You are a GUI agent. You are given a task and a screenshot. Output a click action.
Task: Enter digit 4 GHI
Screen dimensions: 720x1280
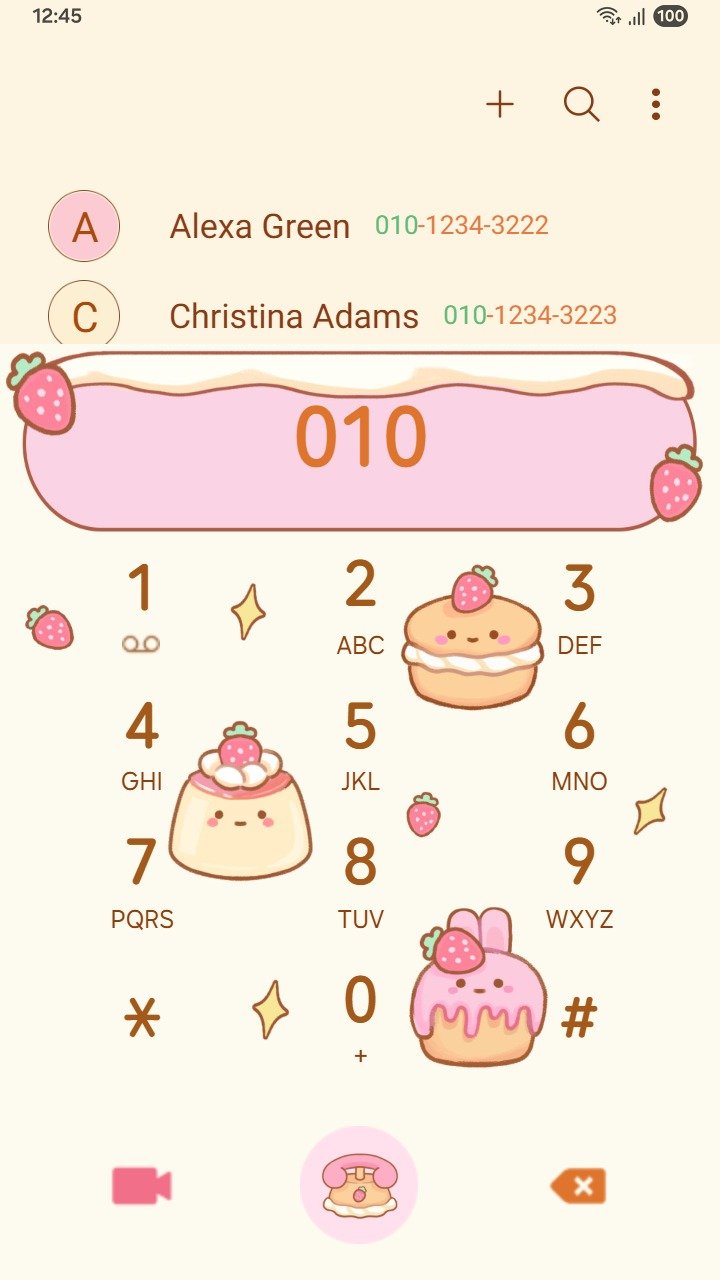pyautogui.click(x=141, y=745)
